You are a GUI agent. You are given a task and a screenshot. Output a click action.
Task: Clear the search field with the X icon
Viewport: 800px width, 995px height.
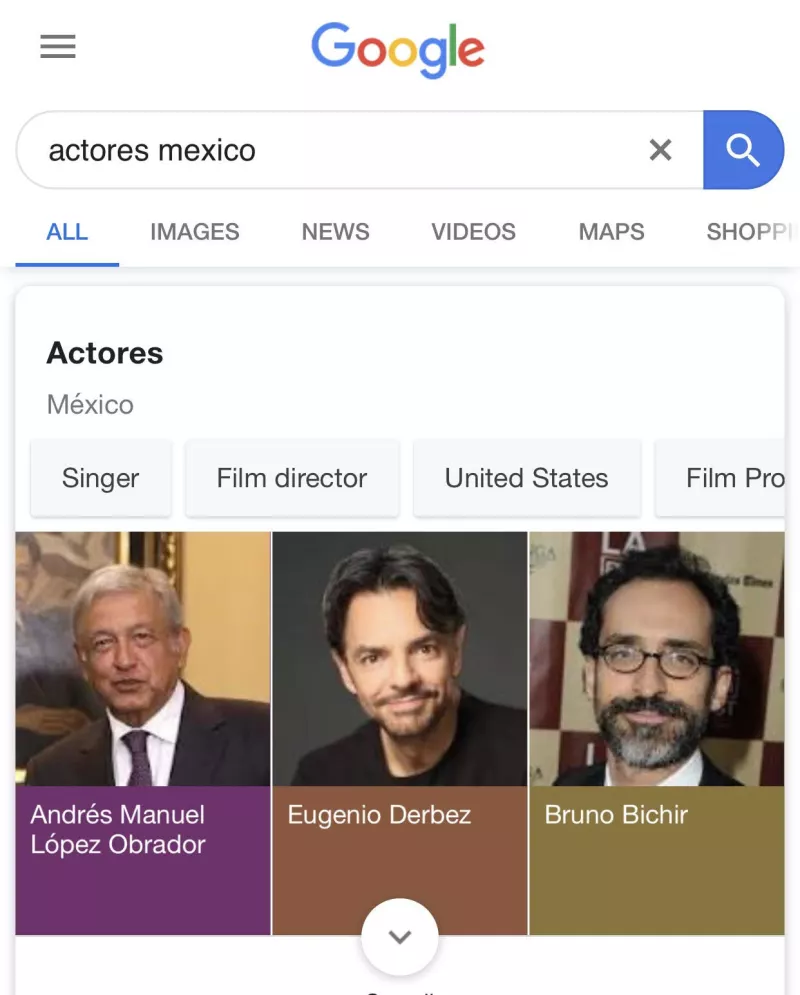[660, 149]
